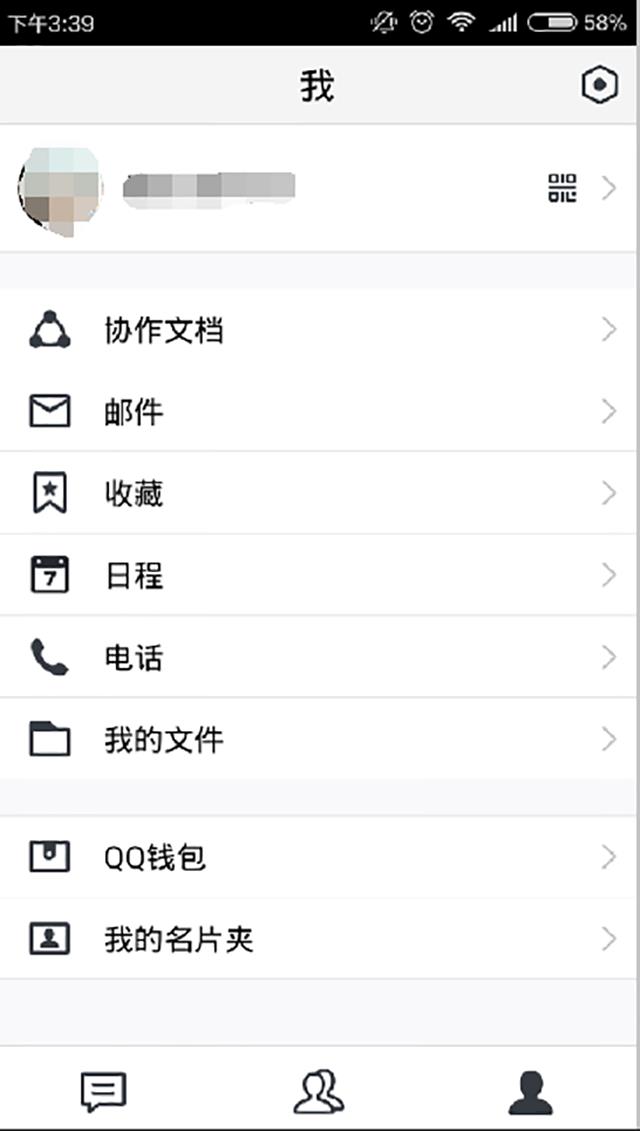Open 我的名片夹
Viewport: 640px width, 1131px height.
coord(318,939)
